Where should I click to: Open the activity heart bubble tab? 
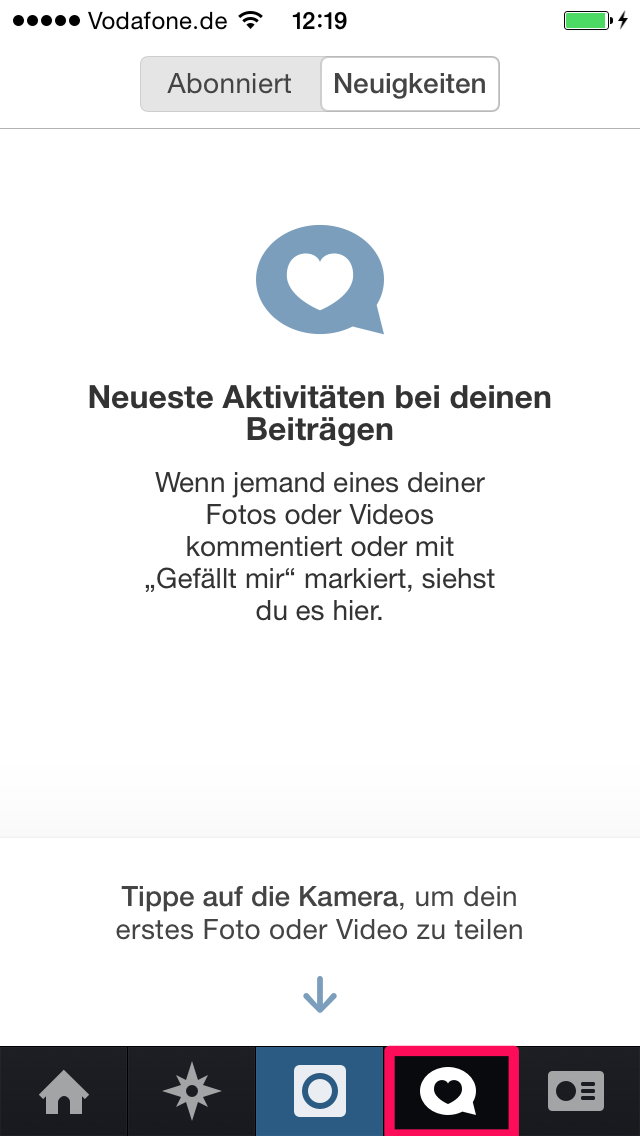point(450,1091)
